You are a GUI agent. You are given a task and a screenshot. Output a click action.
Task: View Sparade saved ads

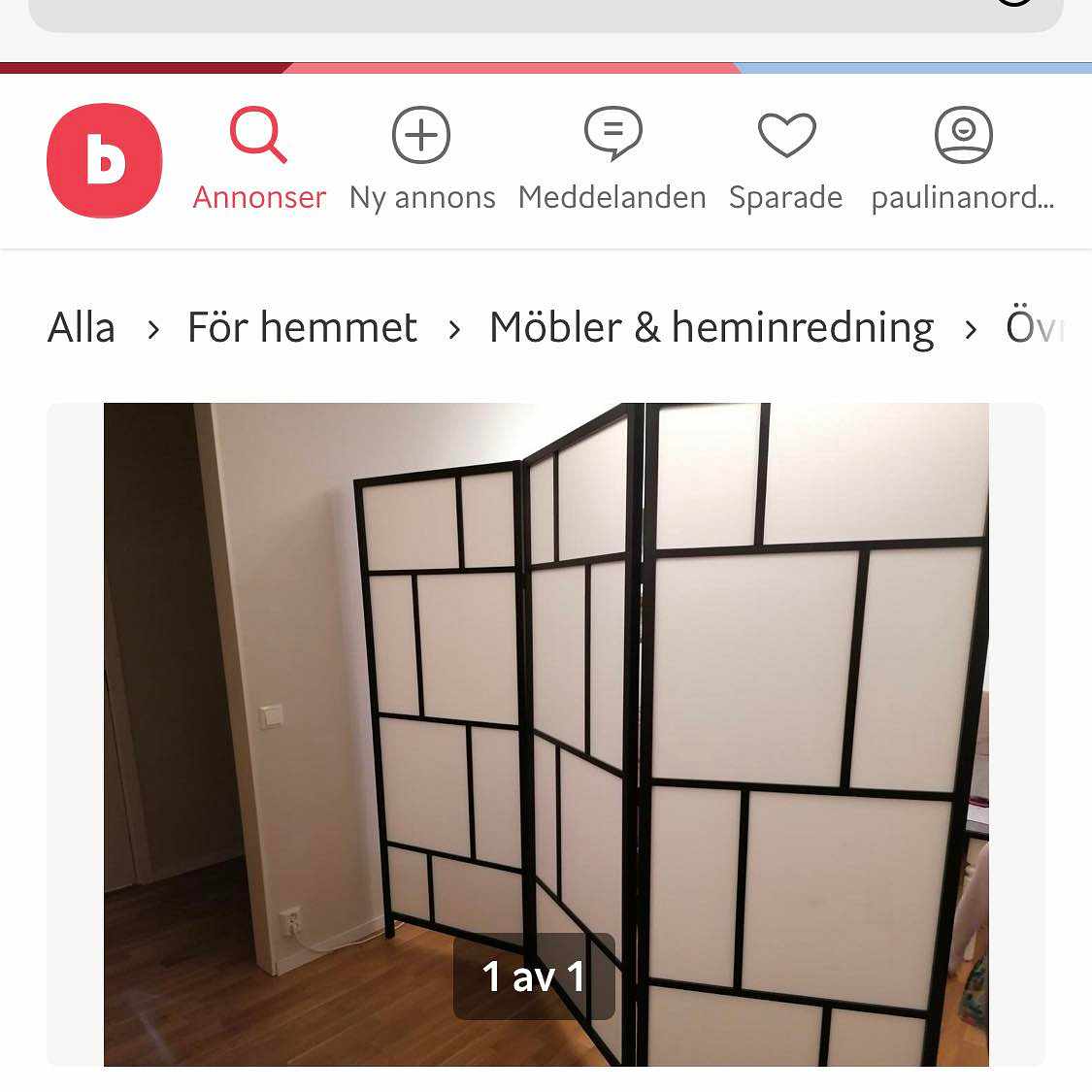pos(786,159)
